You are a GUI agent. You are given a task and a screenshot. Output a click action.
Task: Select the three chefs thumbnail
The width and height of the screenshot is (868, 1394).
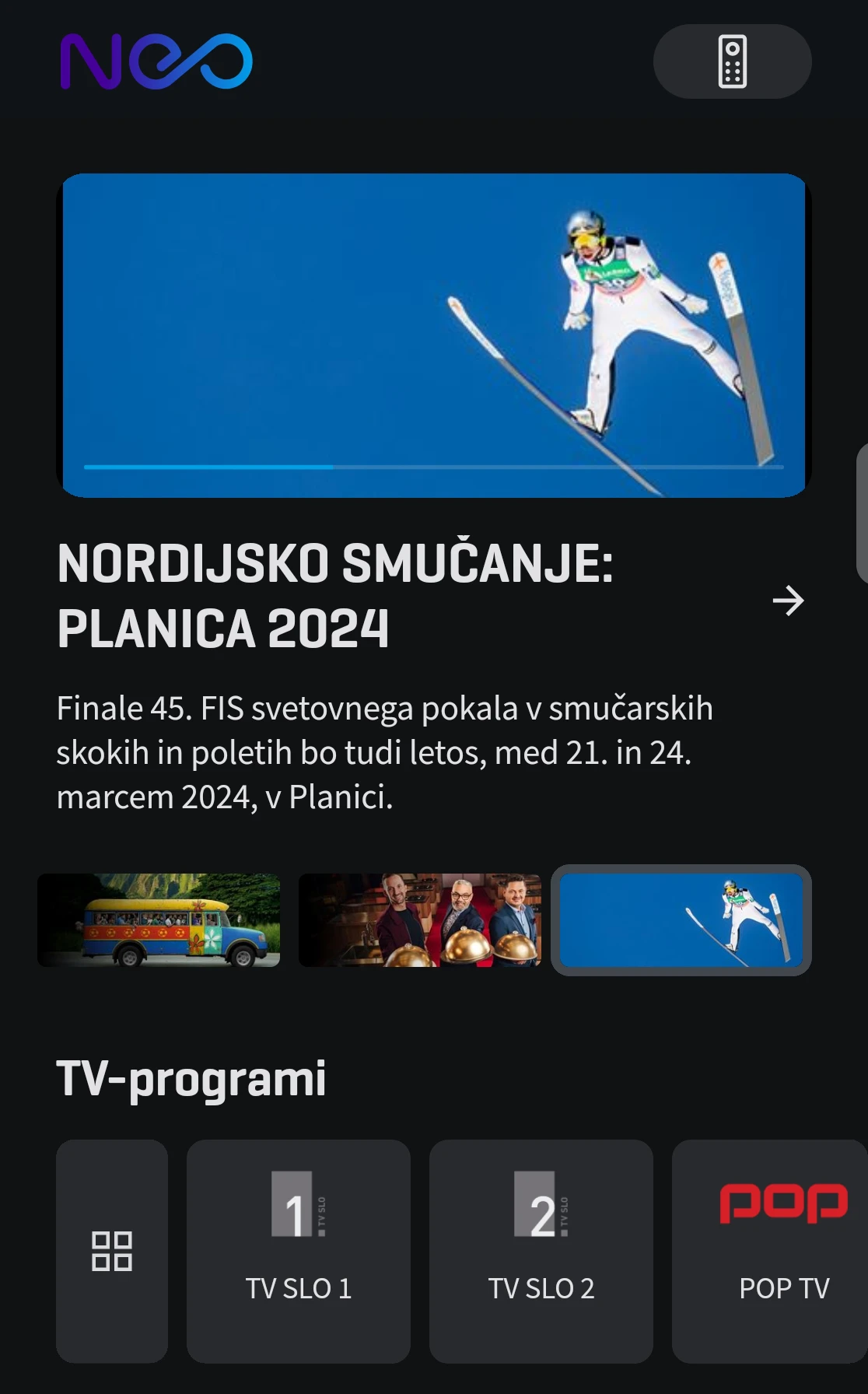pos(420,920)
